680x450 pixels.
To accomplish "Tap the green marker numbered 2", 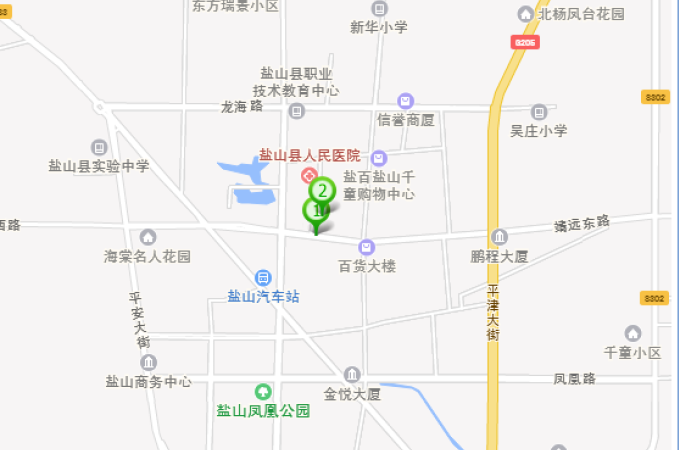I will [x=322, y=189].
